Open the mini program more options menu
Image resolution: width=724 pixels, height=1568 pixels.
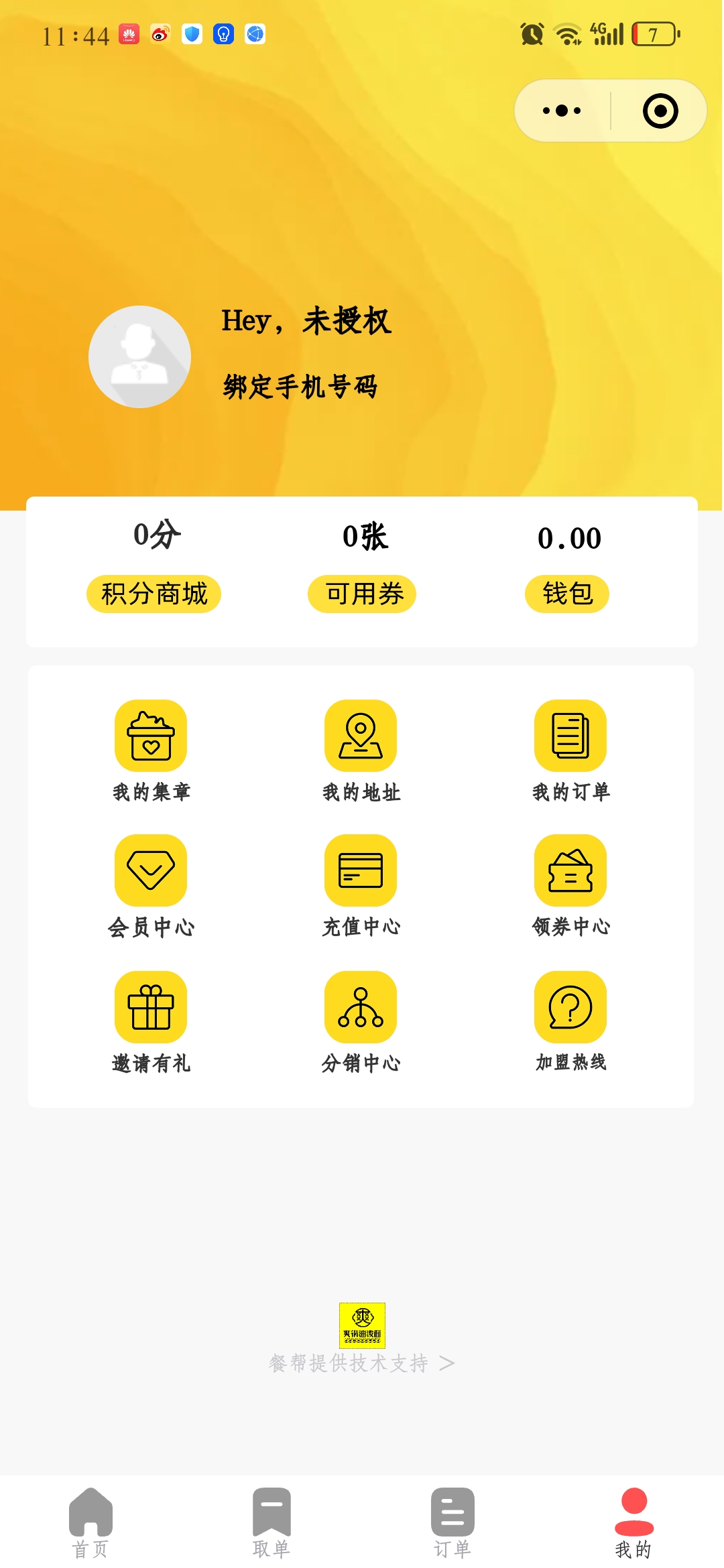(562, 111)
